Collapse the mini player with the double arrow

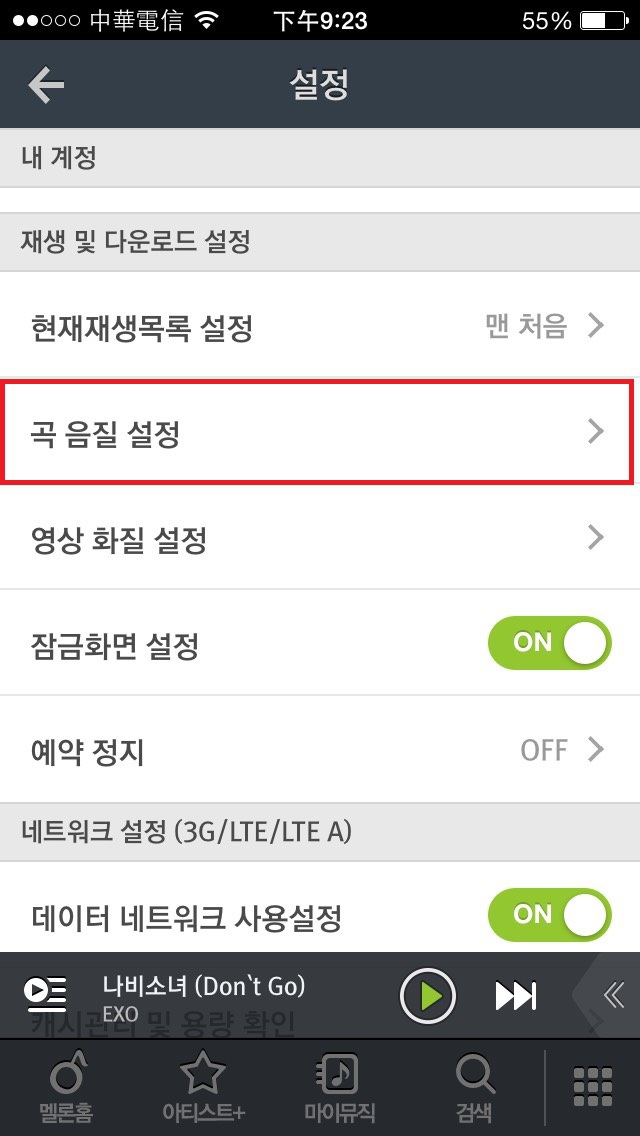point(612,994)
